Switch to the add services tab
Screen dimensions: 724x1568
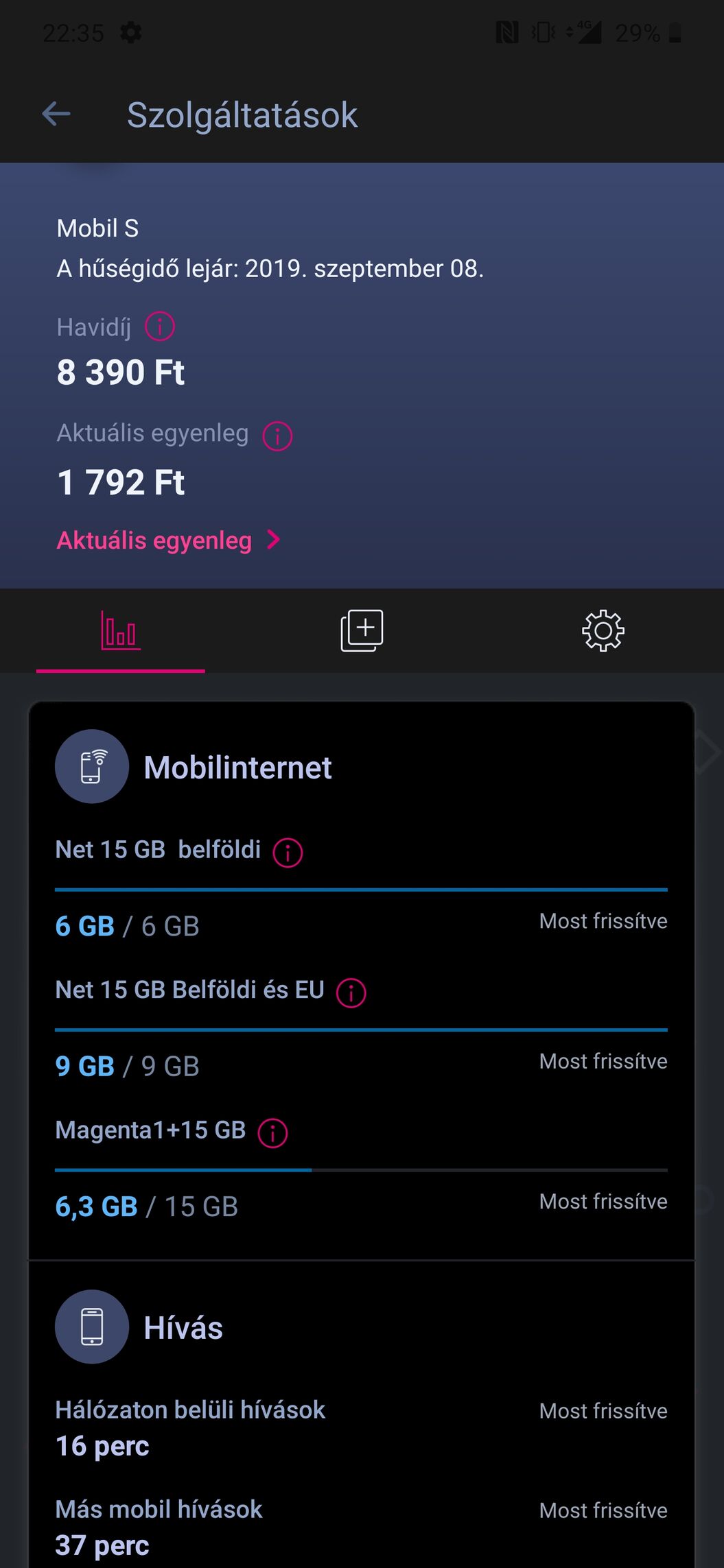[x=362, y=630]
